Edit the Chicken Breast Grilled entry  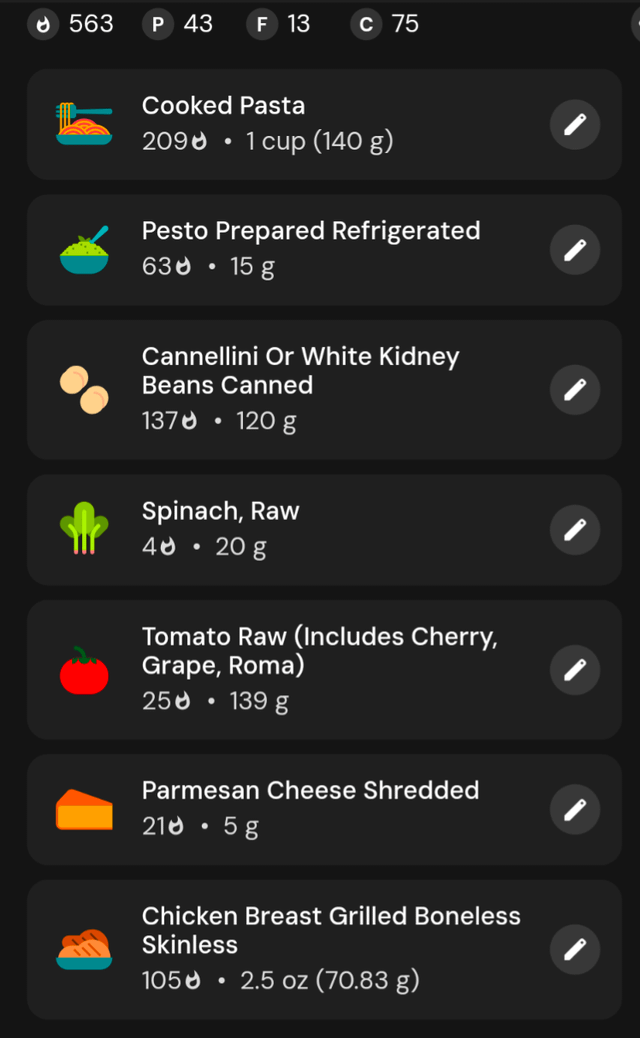[x=575, y=950]
